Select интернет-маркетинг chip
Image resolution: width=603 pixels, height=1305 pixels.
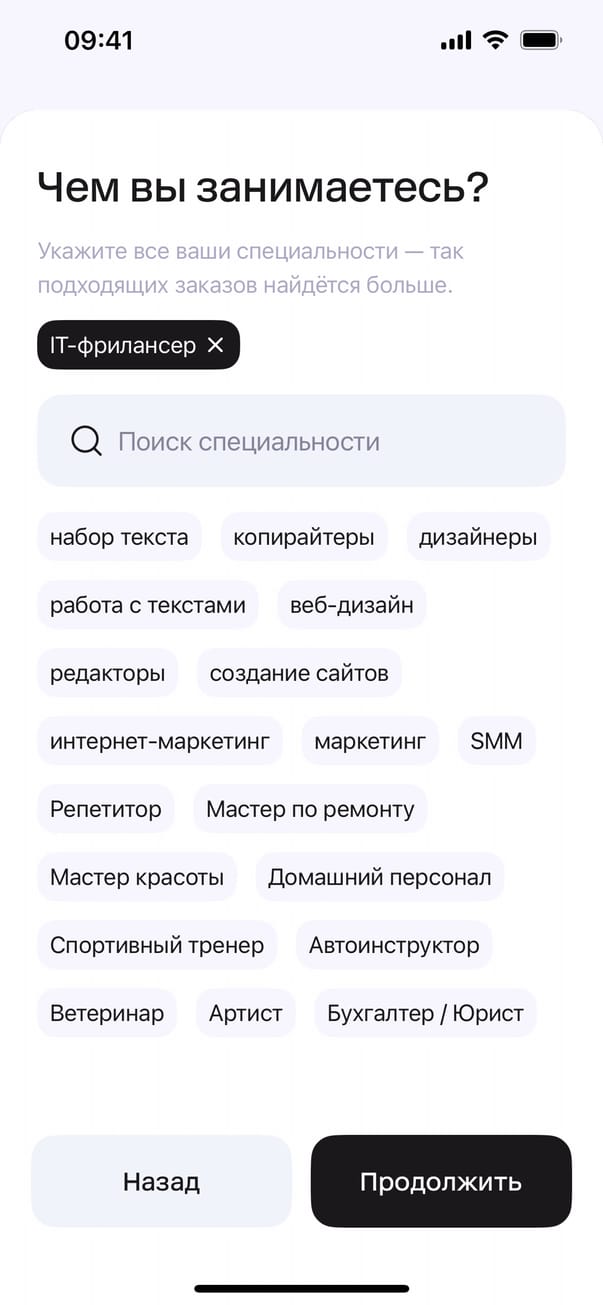tap(160, 741)
